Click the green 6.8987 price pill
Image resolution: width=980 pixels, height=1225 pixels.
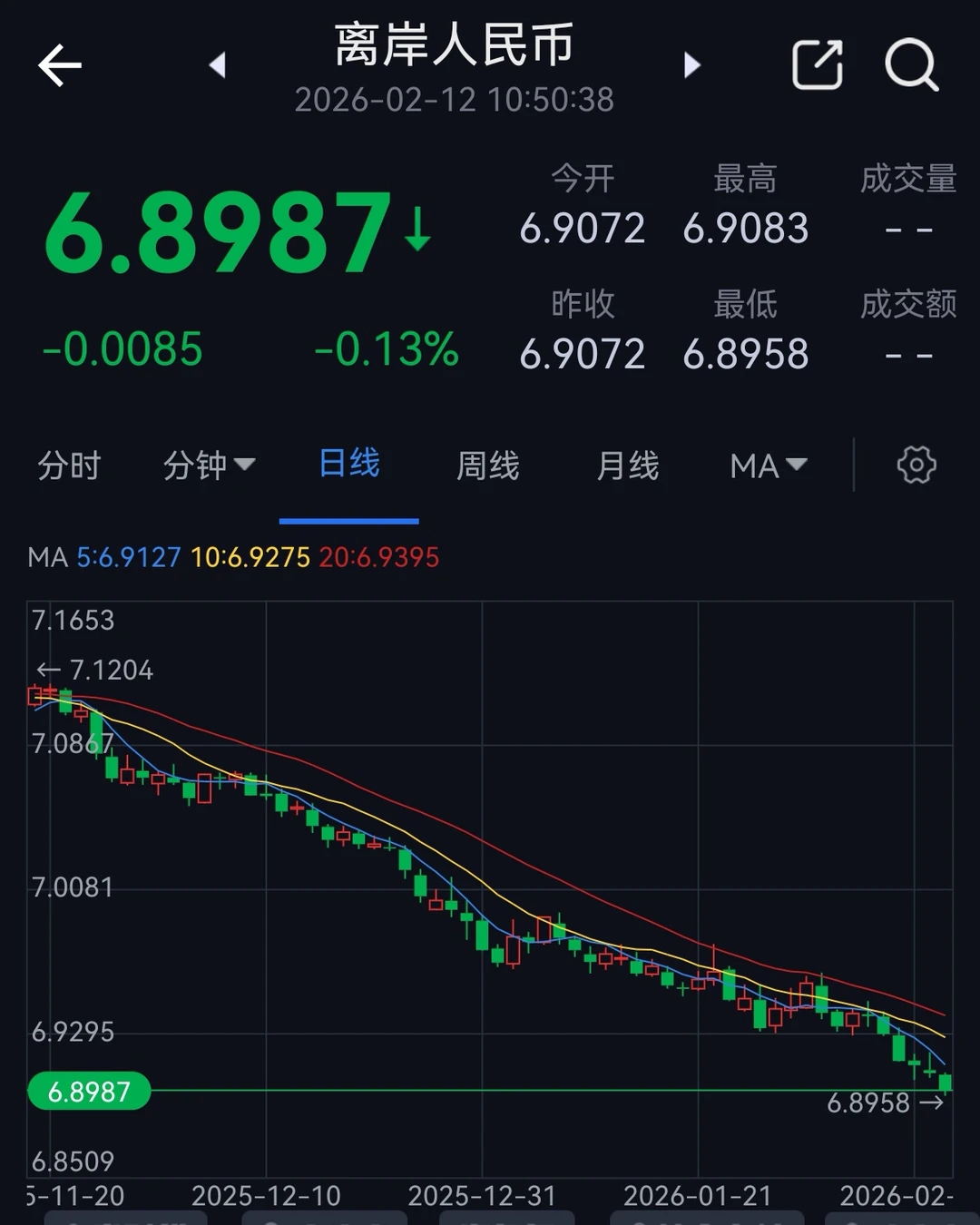88,1092
